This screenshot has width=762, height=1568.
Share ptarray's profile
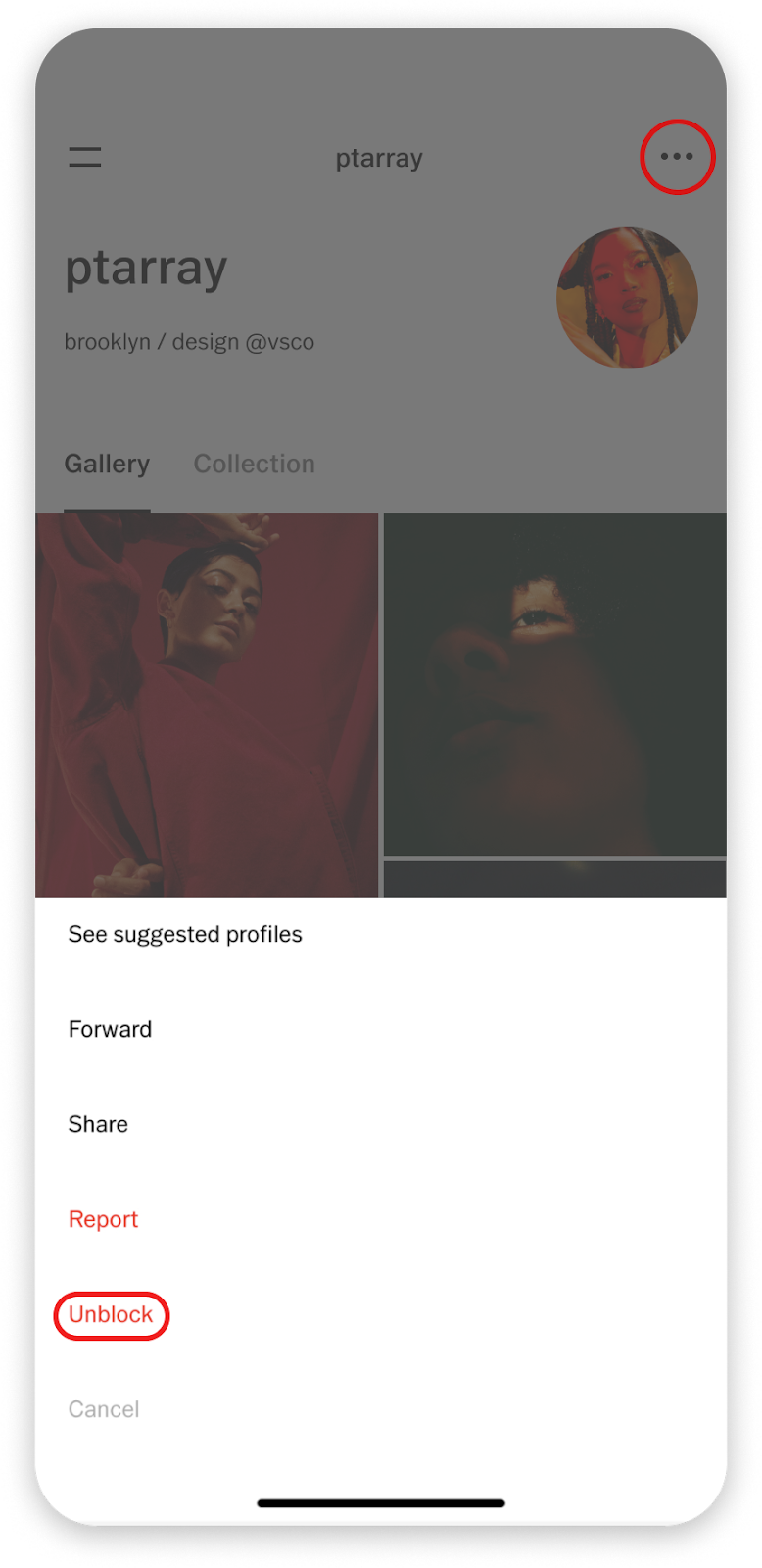98,1125
